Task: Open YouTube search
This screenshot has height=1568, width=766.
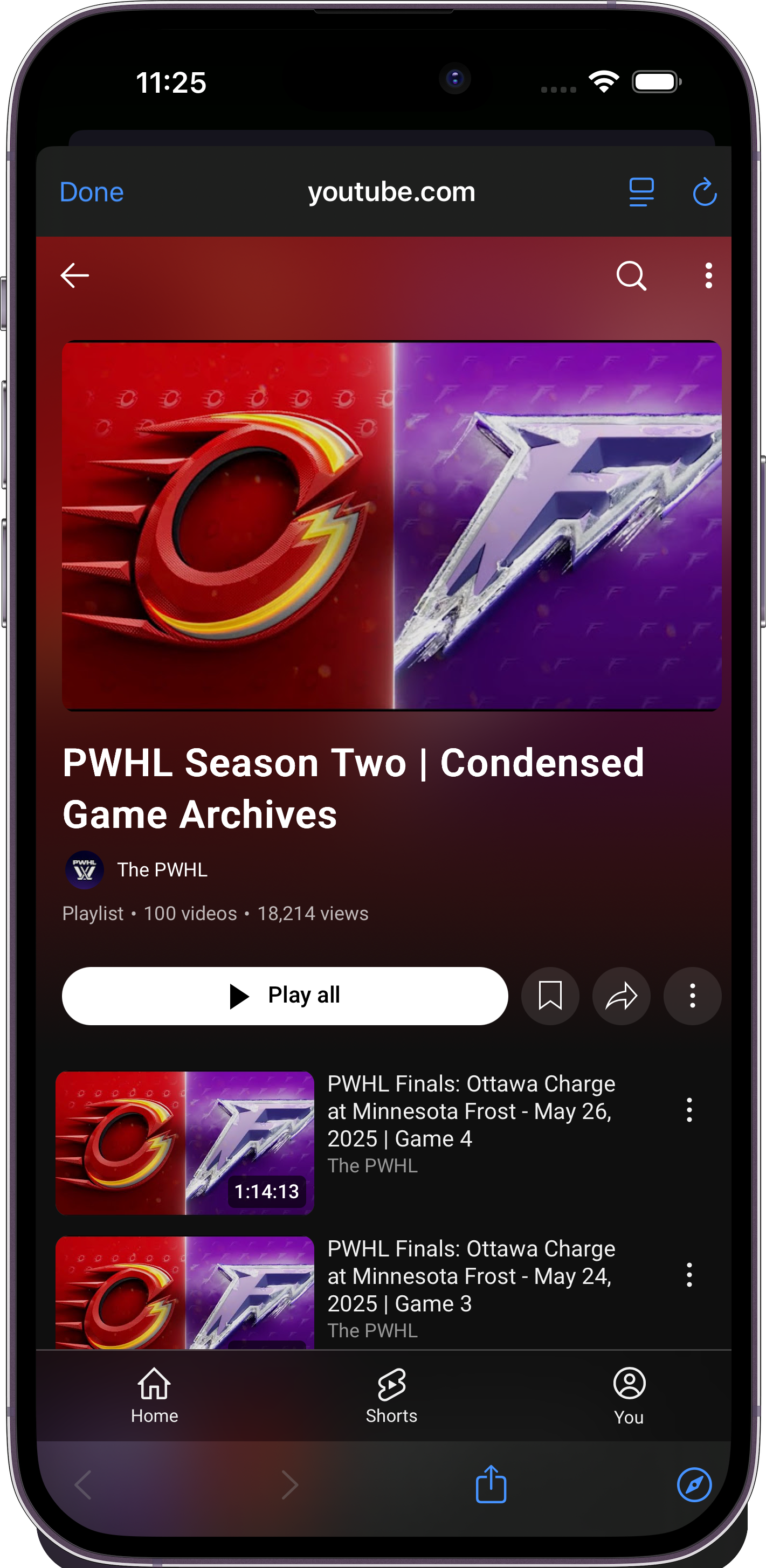Action: [631, 276]
